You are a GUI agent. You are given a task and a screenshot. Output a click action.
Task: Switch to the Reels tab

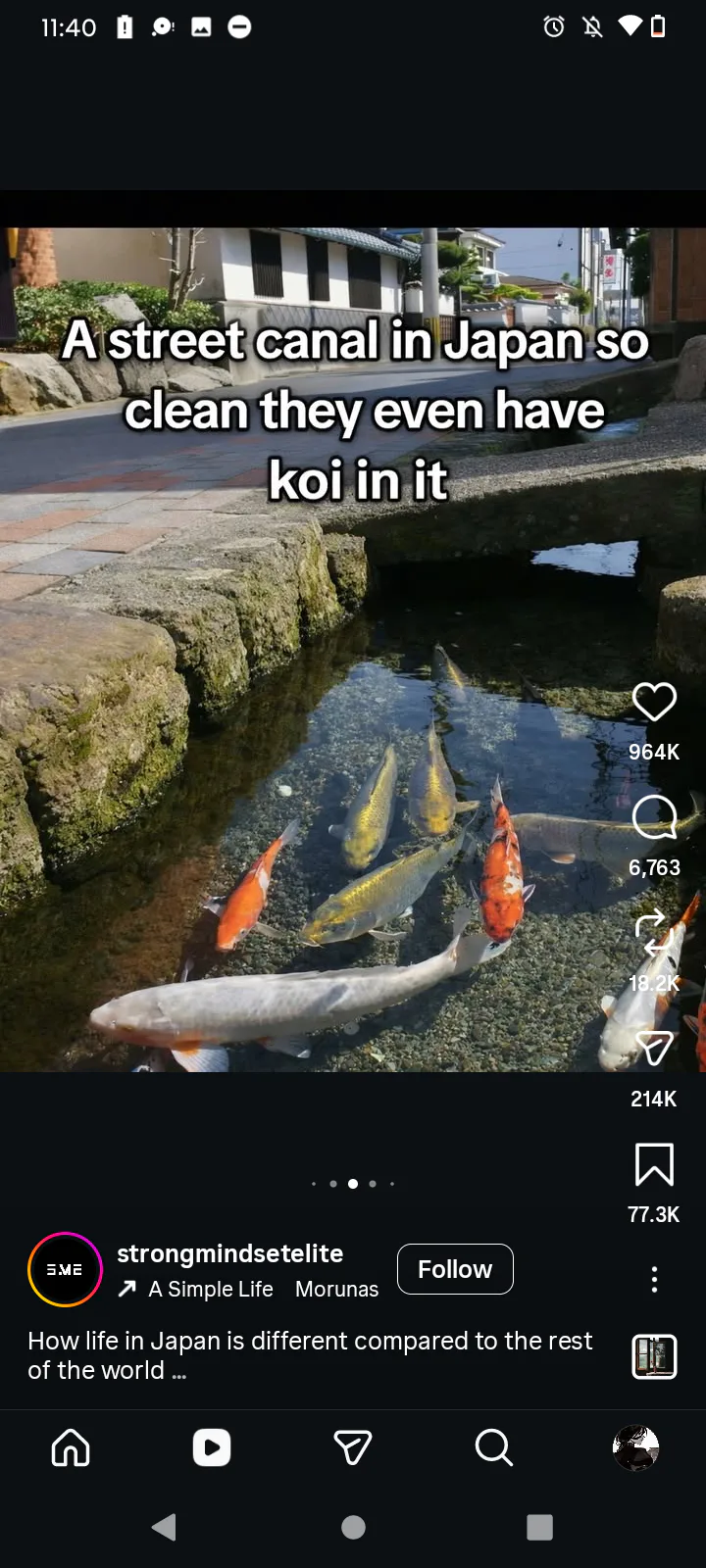(212, 1447)
